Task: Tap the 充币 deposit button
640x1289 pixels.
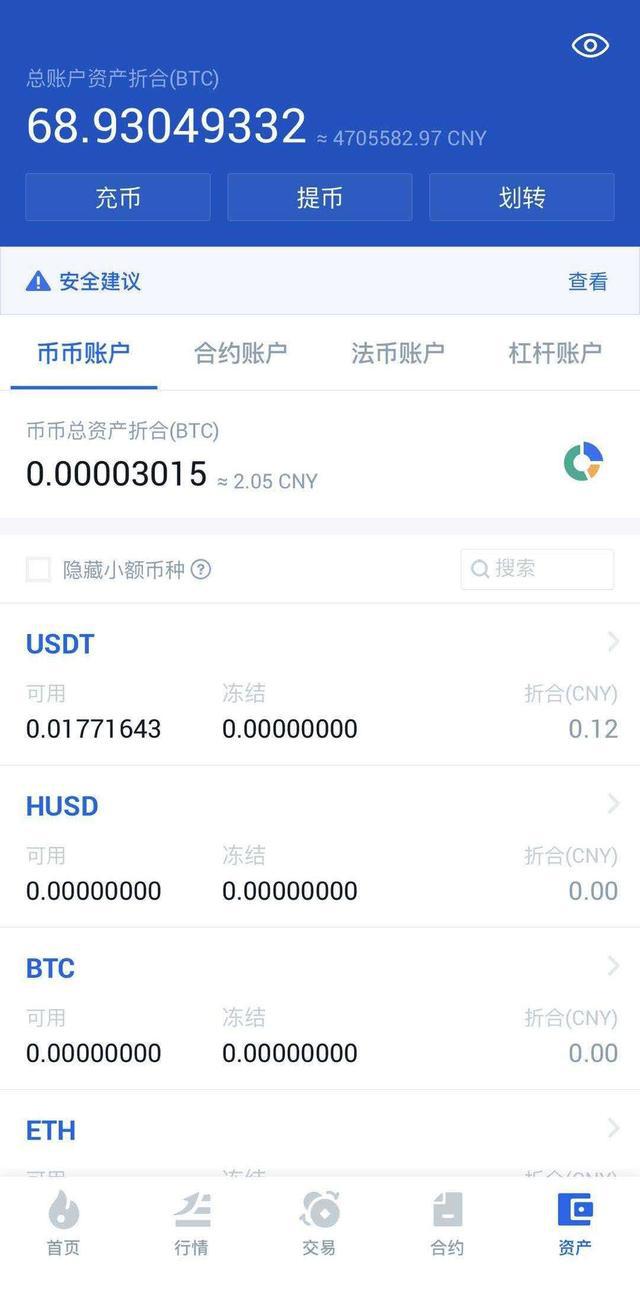Action: [x=118, y=197]
